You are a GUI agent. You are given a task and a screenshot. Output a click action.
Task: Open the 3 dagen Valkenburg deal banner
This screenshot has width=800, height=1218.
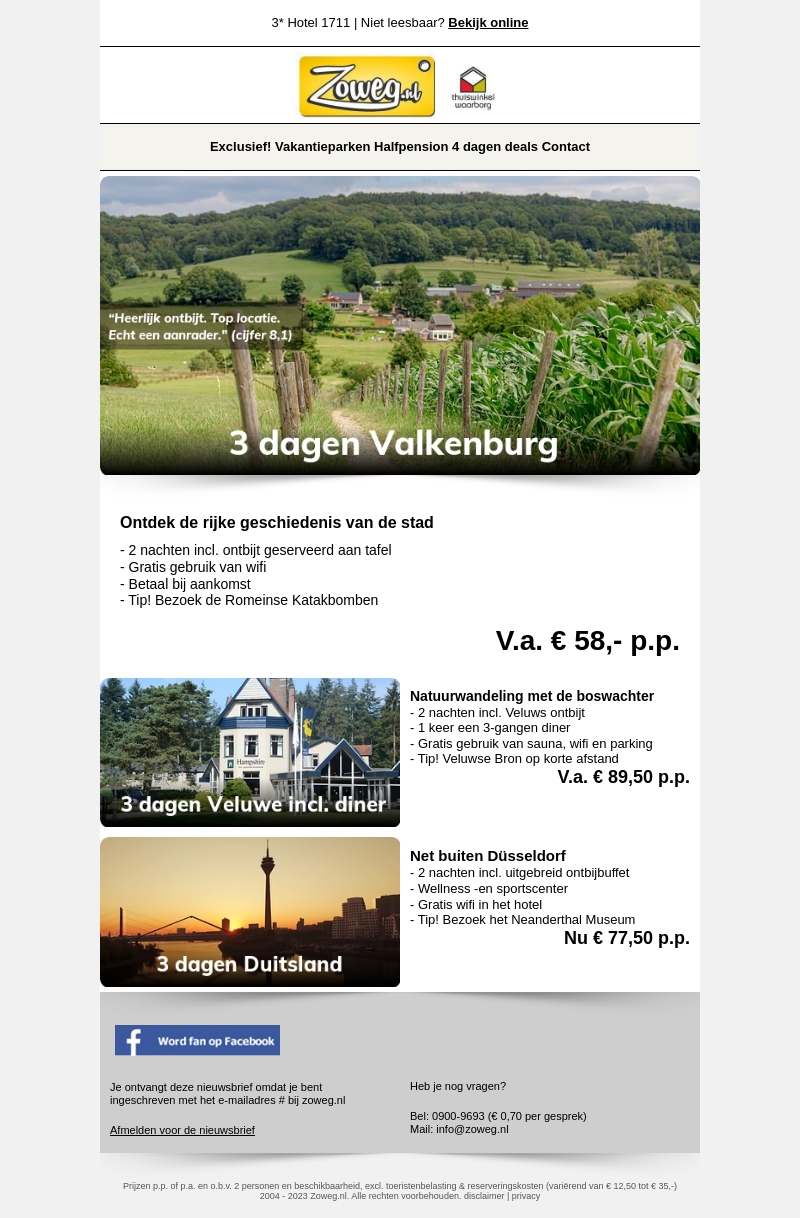pos(400,326)
